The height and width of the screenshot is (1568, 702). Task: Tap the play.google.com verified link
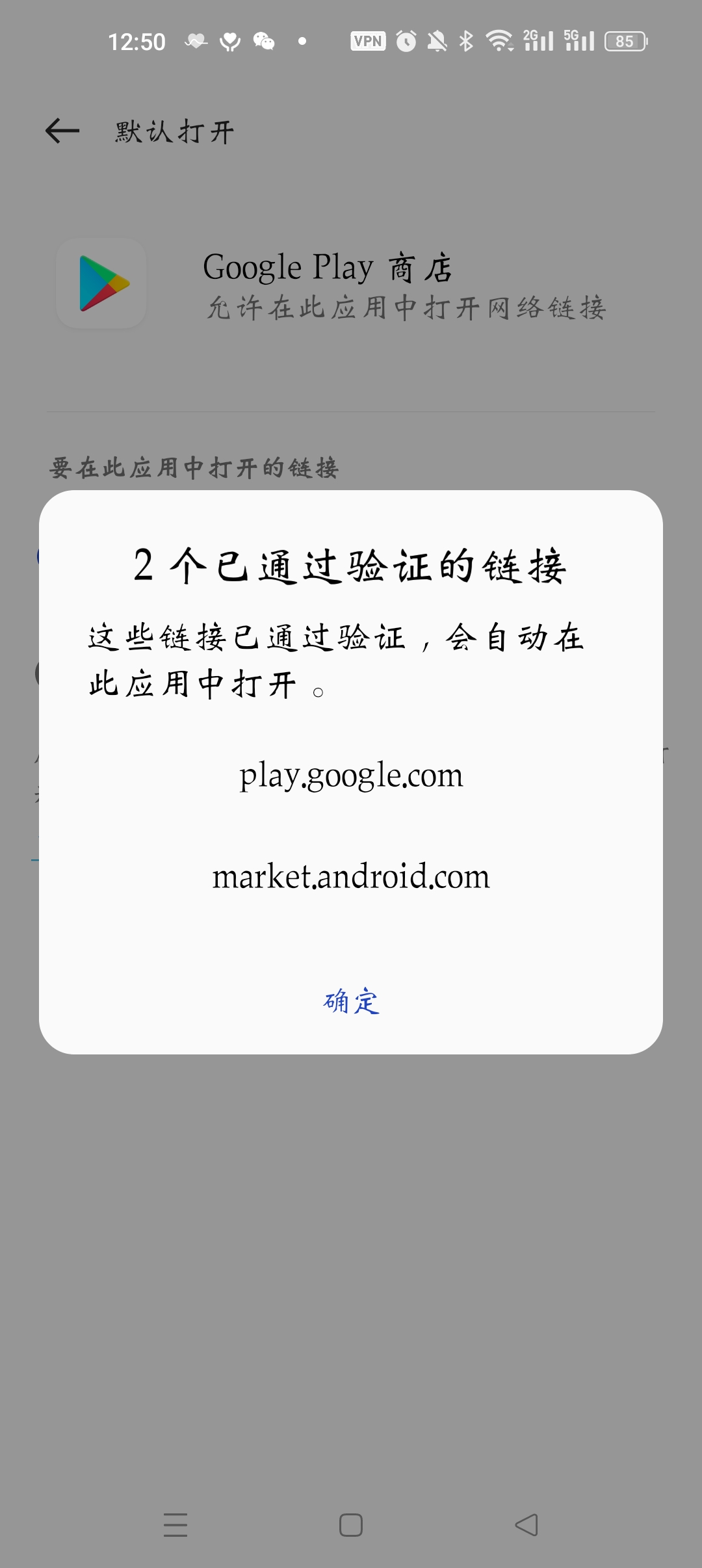351,776
